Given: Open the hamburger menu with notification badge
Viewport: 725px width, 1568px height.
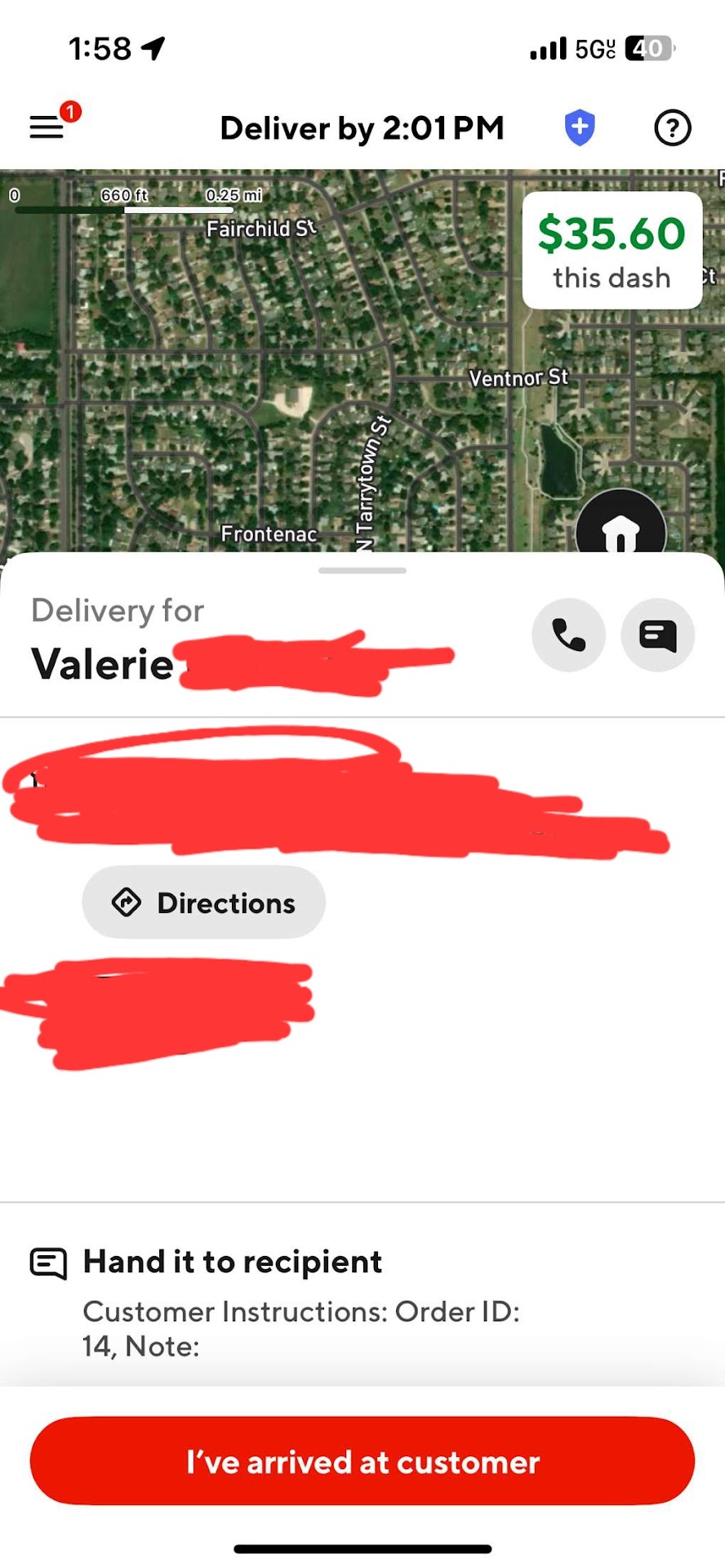Looking at the screenshot, I should pyautogui.click(x=49, y=127).
